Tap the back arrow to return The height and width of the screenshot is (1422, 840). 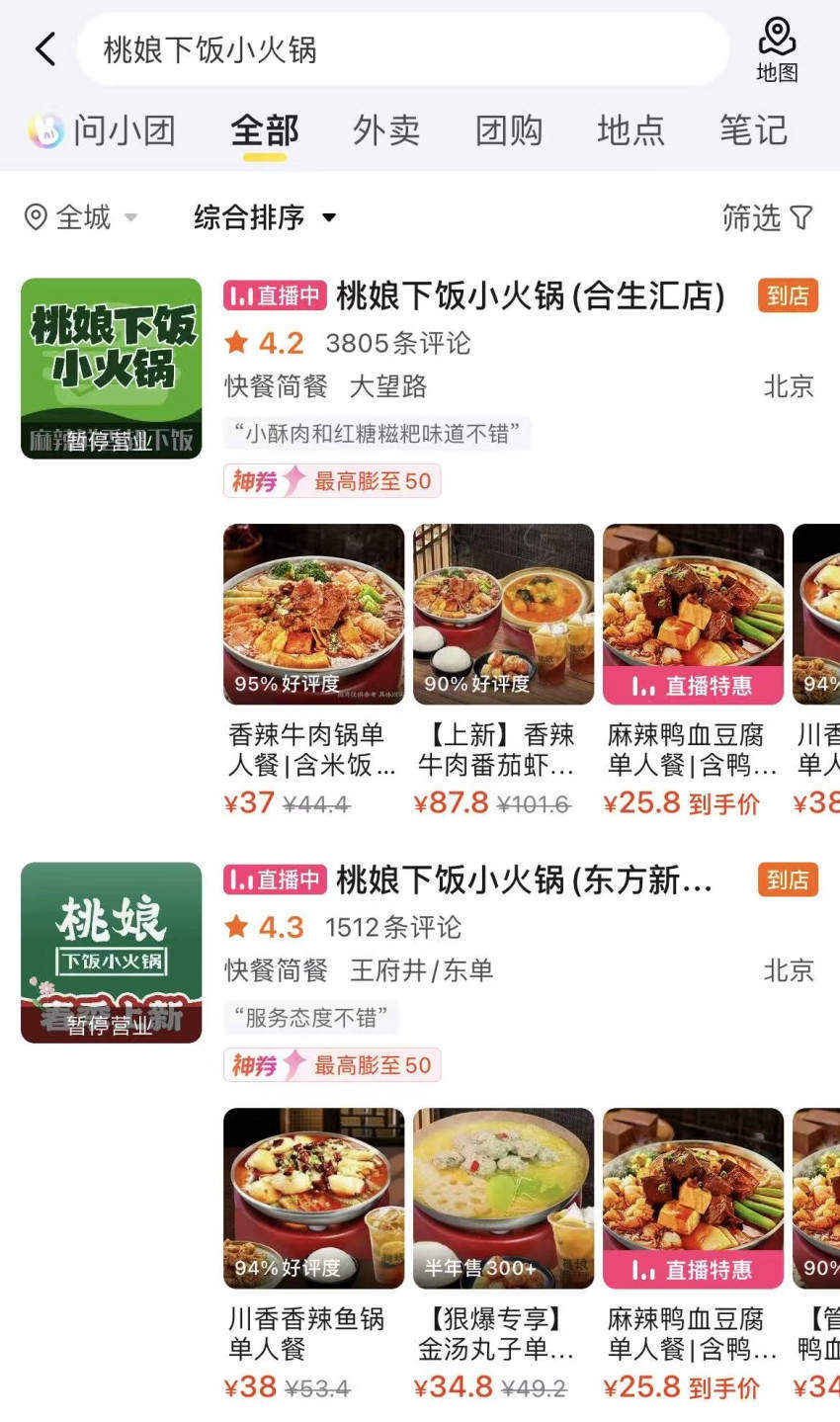tap(44, 48)
